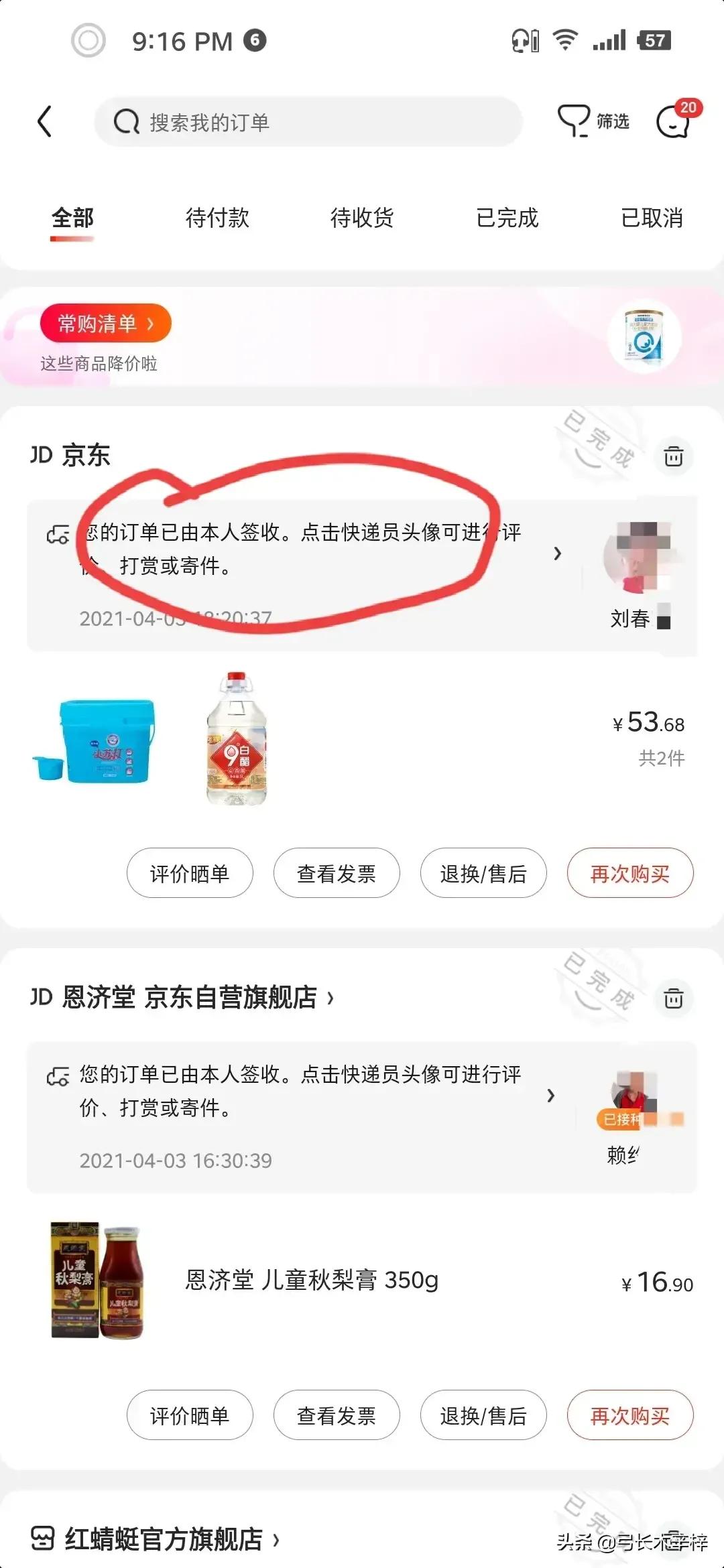The height and width of the screenshot is (1568, 724).
Task: Open 评价晒单 for the first order
Action: pos(190,873)
